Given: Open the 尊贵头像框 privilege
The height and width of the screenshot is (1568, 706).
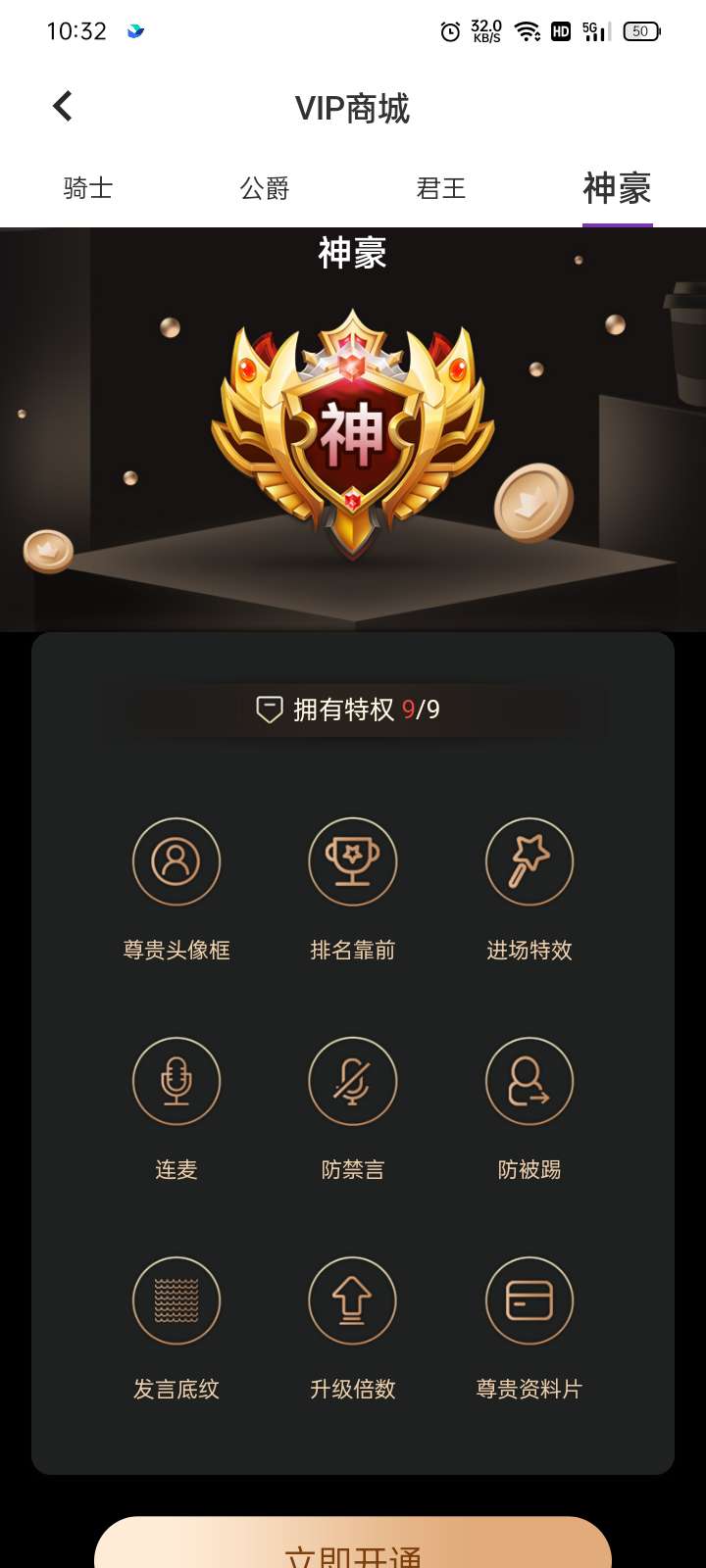Looking at the screenshot, I should click(x=176, y=862).
